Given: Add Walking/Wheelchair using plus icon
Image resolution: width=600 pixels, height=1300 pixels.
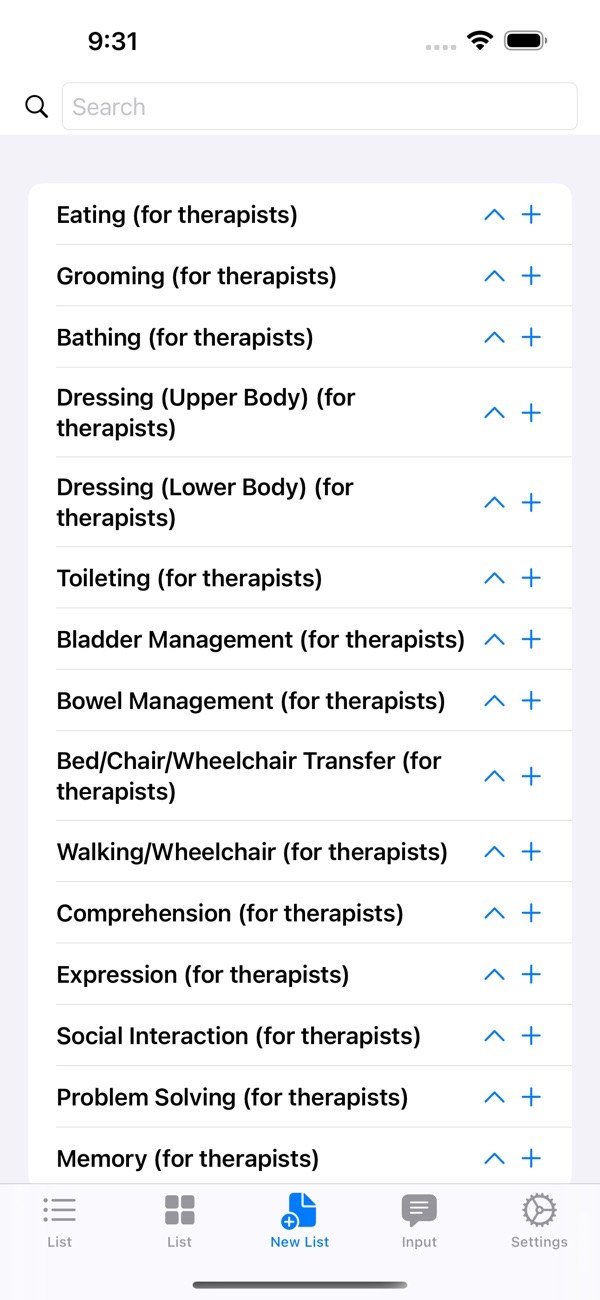Looking at the screenshot, I should [x=532, y=852].
